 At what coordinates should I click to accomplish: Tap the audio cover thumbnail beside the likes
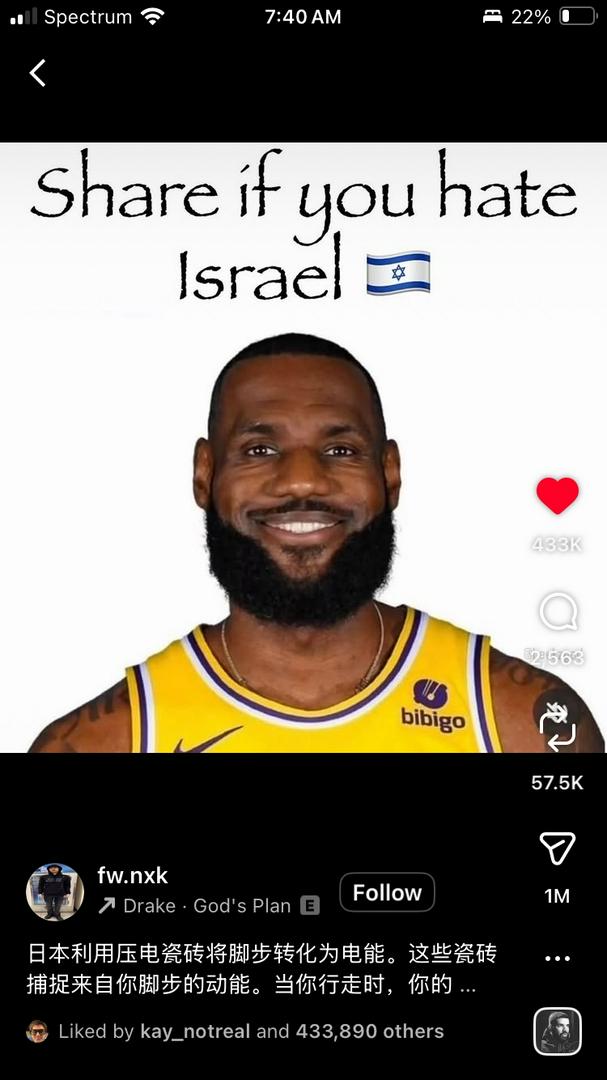(557, 1032)
